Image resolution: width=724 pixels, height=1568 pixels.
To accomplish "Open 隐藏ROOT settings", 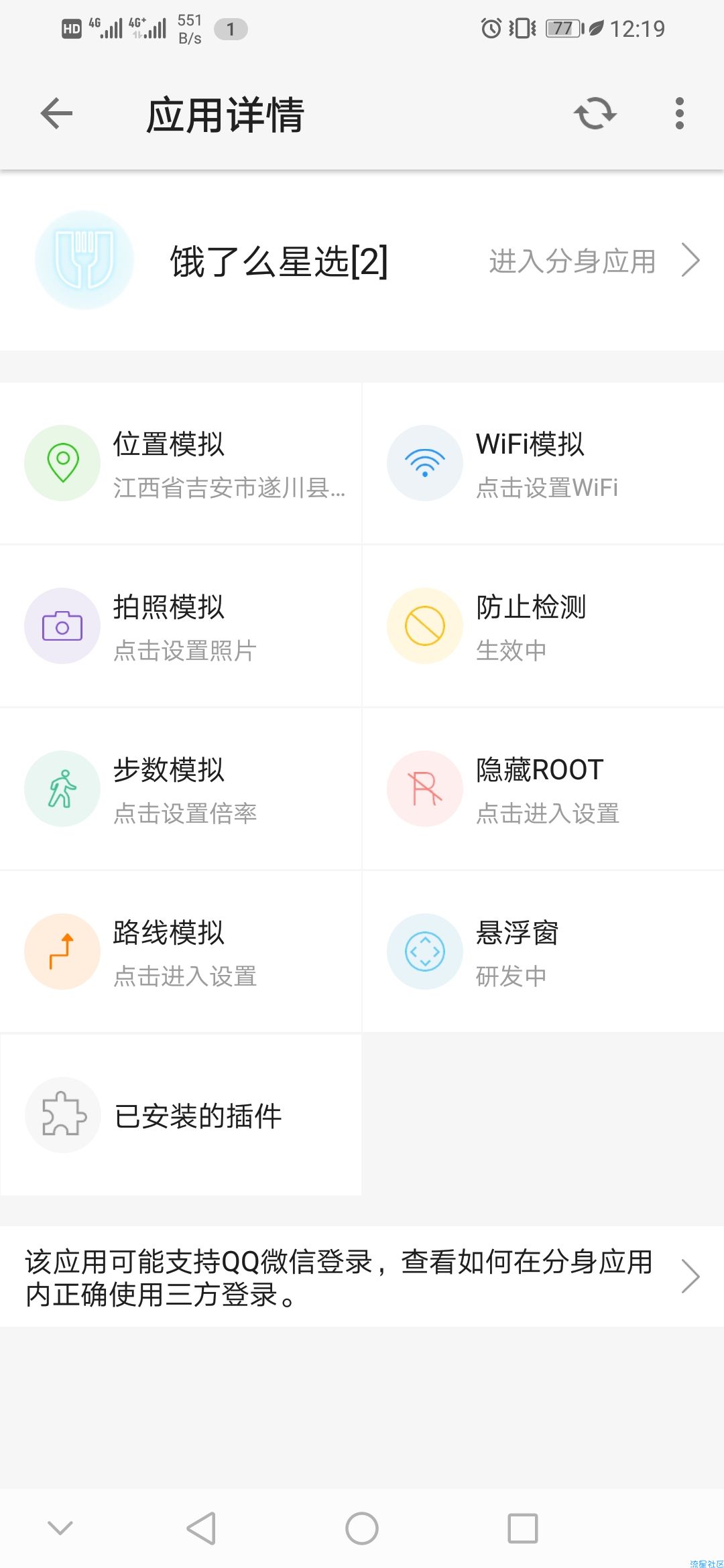I will point(544,789).
